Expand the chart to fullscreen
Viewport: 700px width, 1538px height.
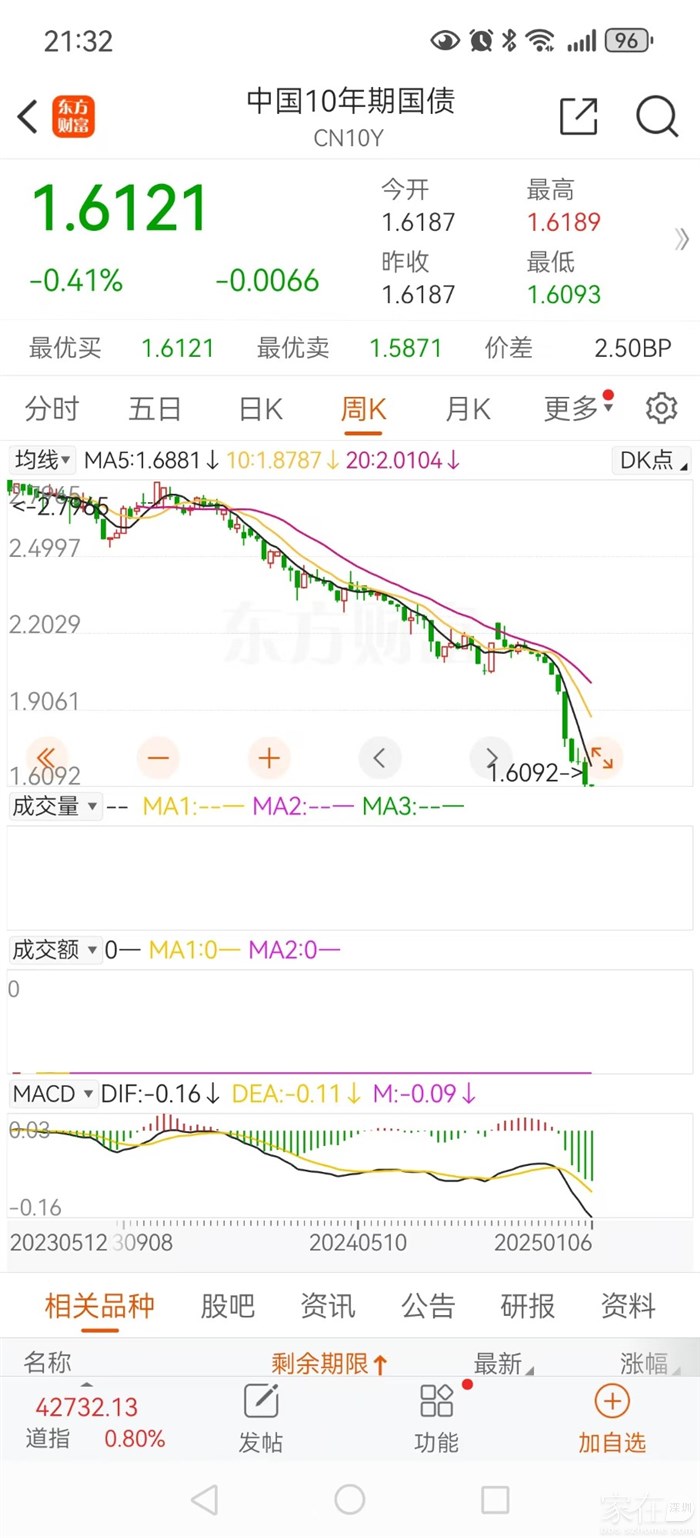602,757
